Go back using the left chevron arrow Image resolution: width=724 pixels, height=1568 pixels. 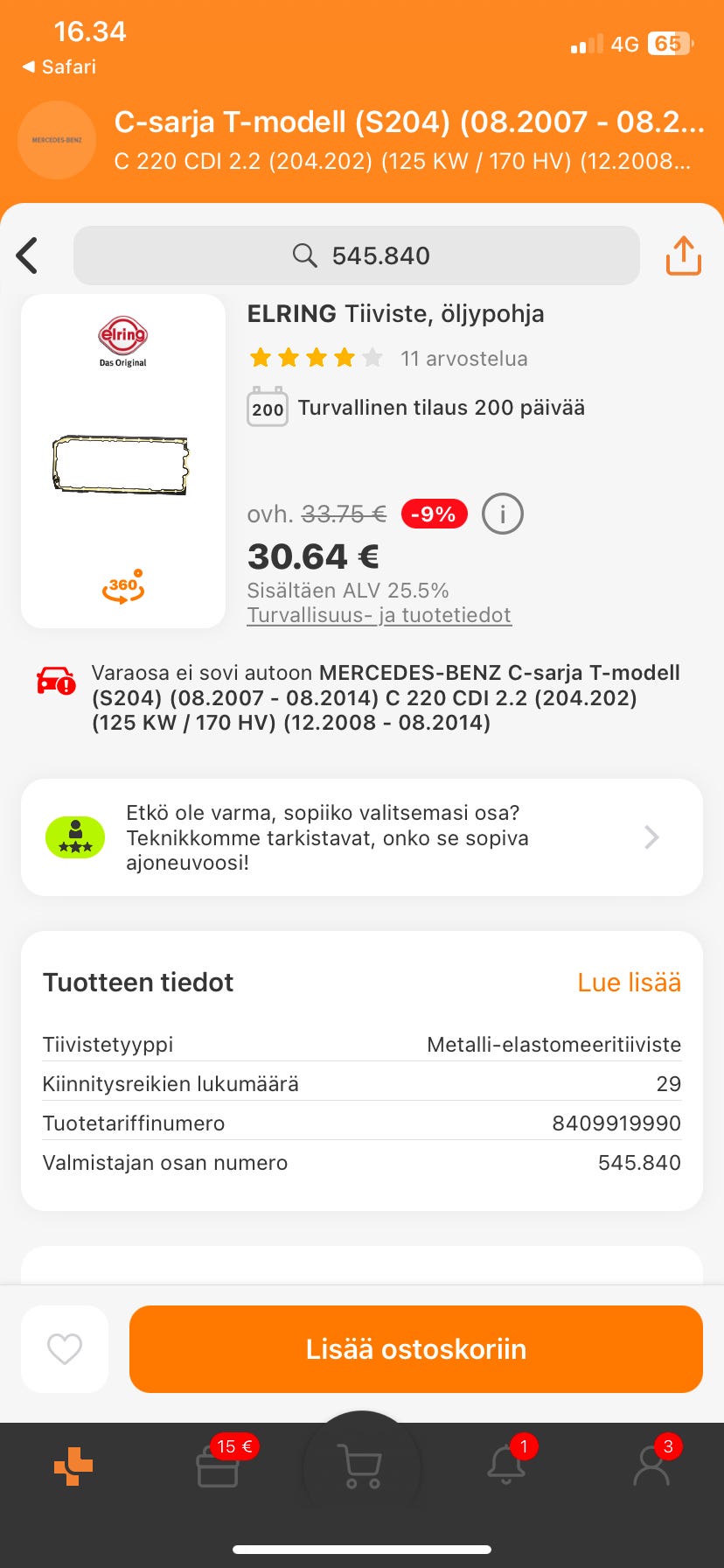pos(27,255)
